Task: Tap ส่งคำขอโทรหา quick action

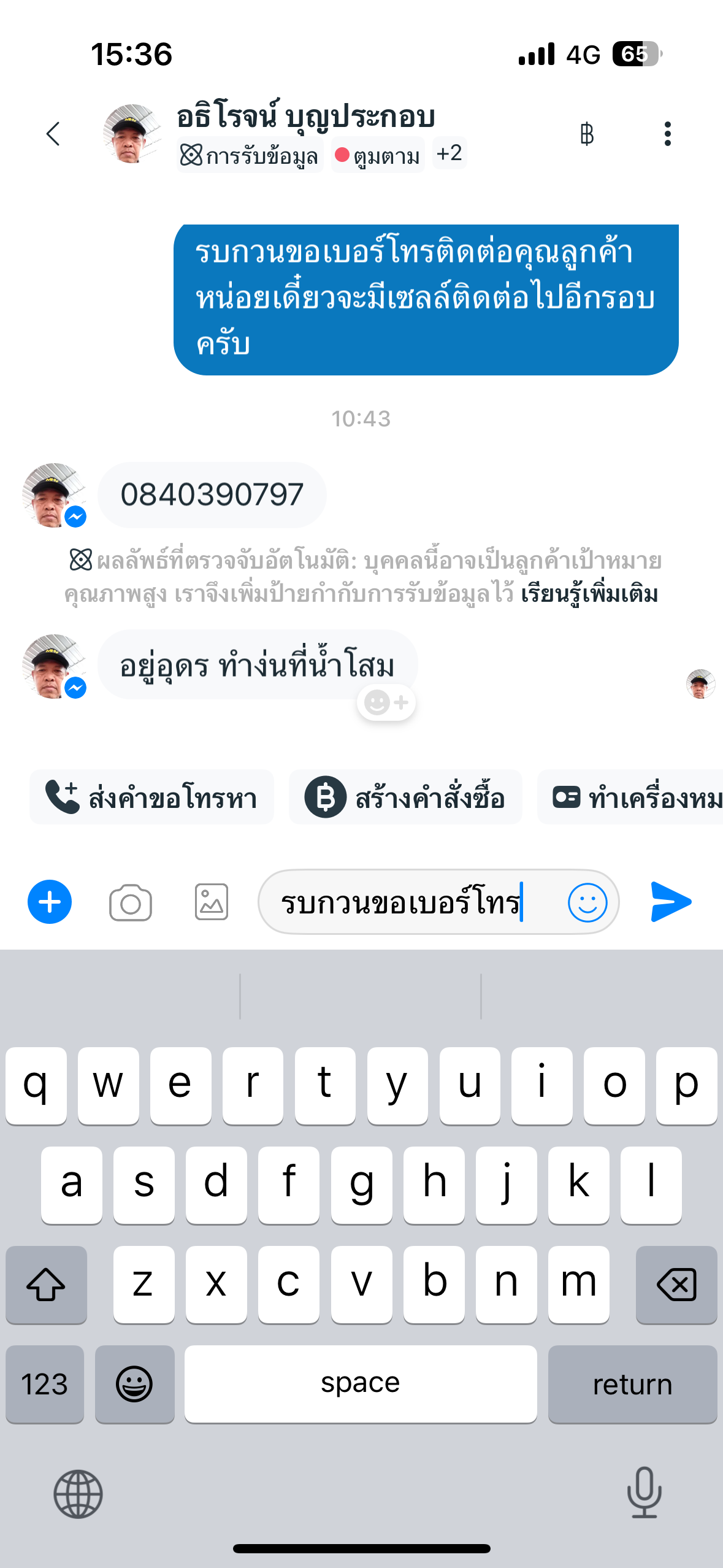Action: (151, 797)
